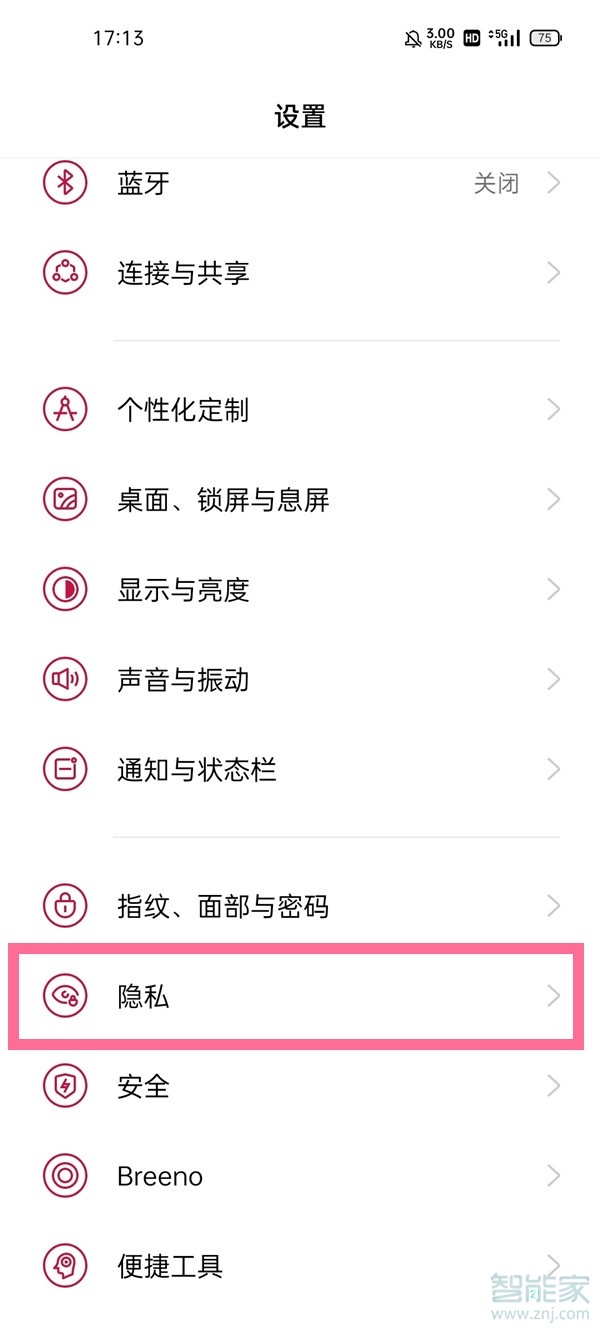Tap the 隐私 (Privacy) row
This screenshot has height=1333, width=600.
[300, 996]
